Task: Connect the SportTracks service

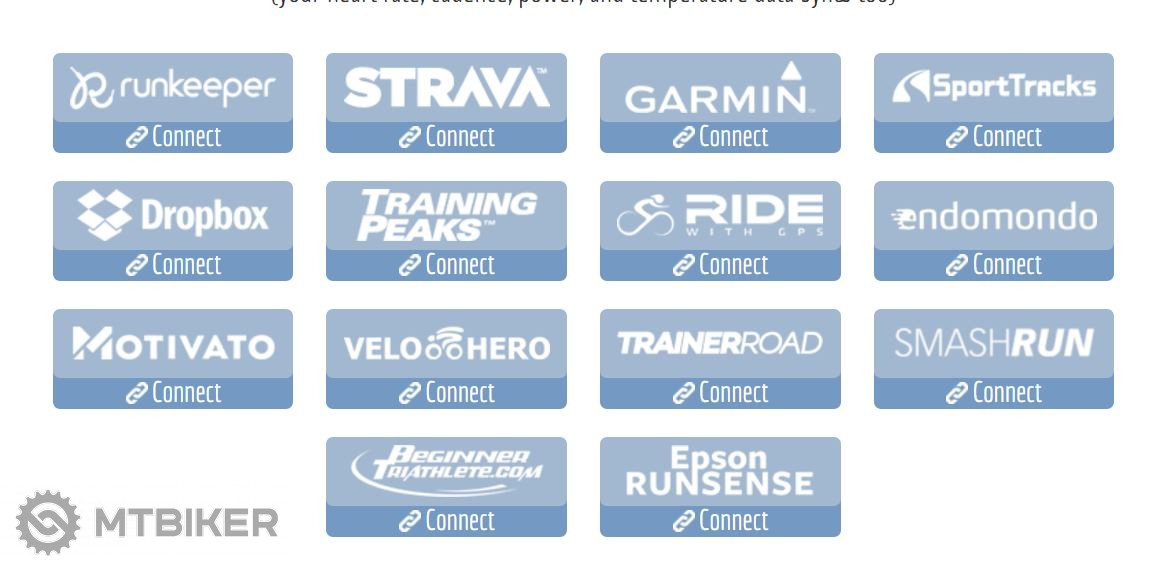Action: coord(994,137)
